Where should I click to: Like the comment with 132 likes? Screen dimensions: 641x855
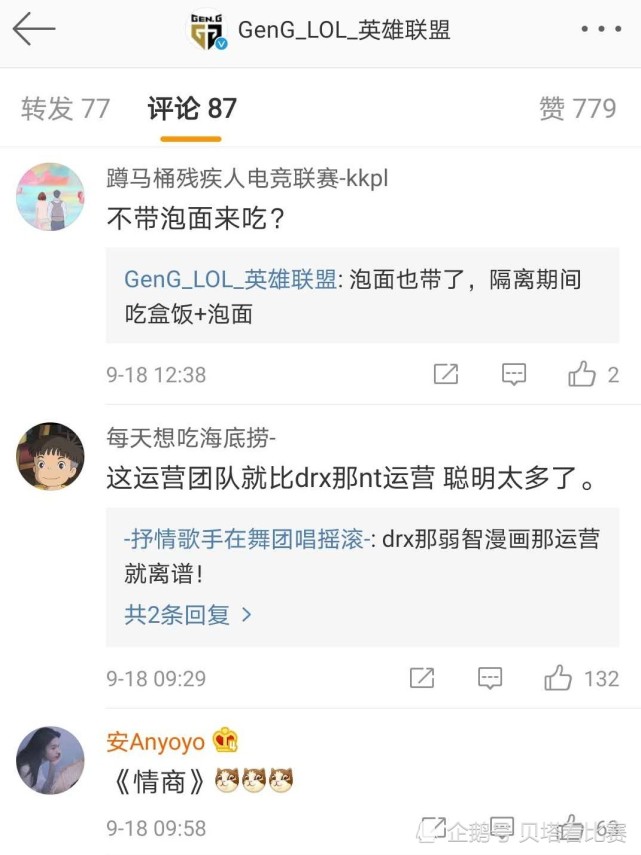pos(558,679)
